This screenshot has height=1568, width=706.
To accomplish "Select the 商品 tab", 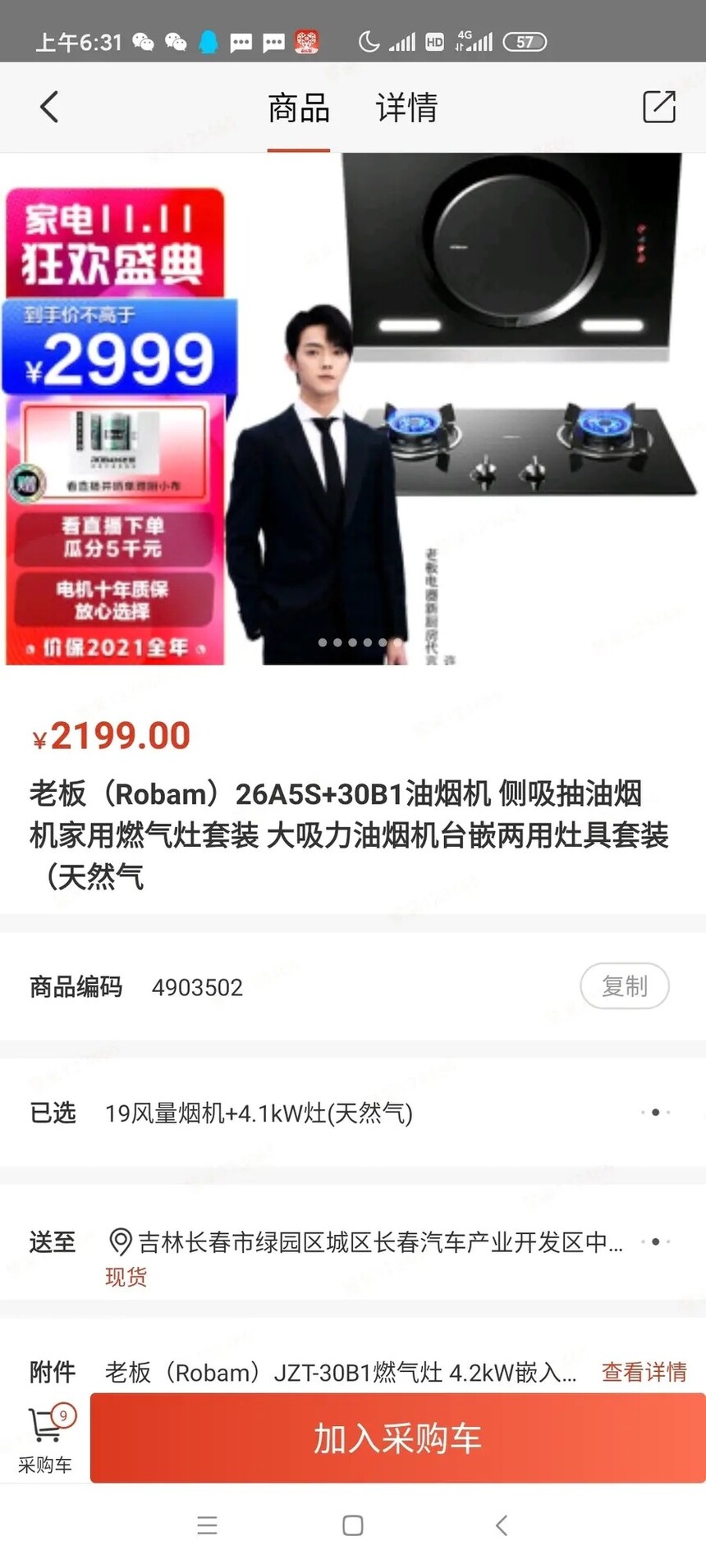I will (299, 107).
